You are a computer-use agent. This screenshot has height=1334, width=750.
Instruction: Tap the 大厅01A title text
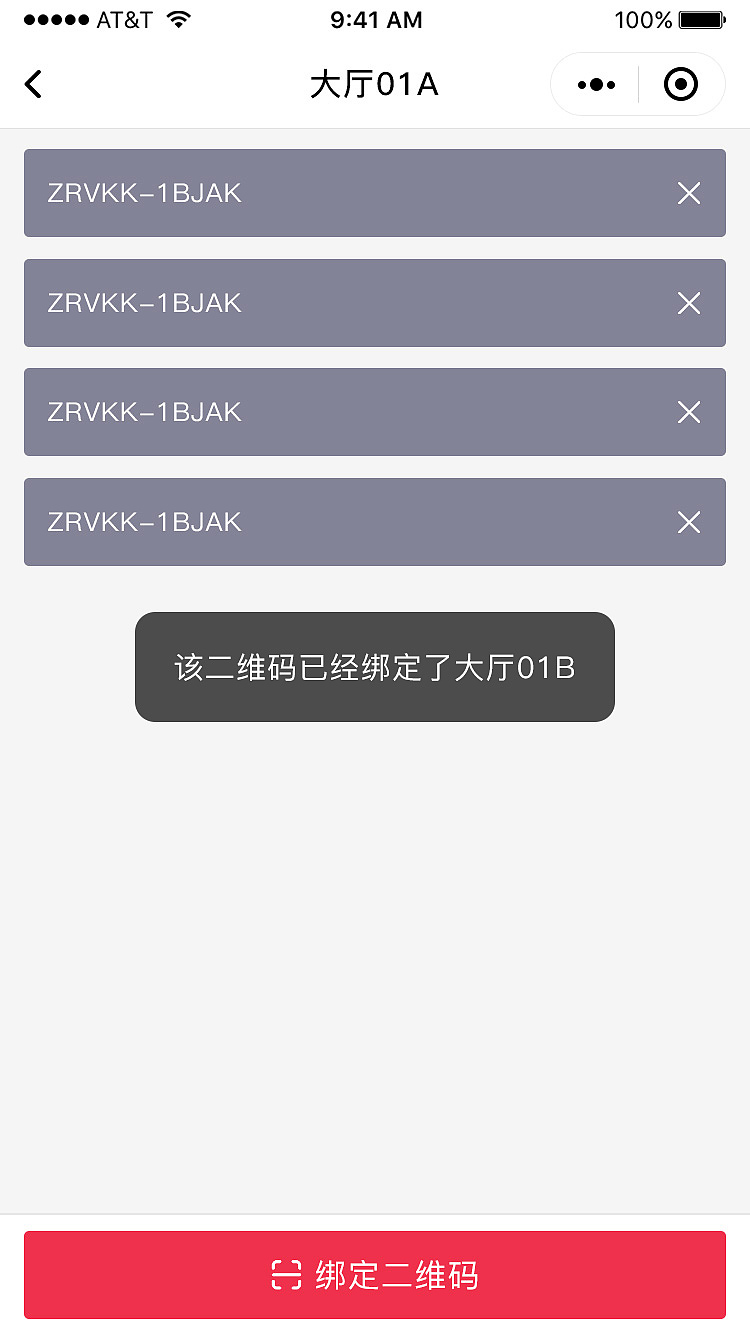pyautogui.click(x=375, y=84)
